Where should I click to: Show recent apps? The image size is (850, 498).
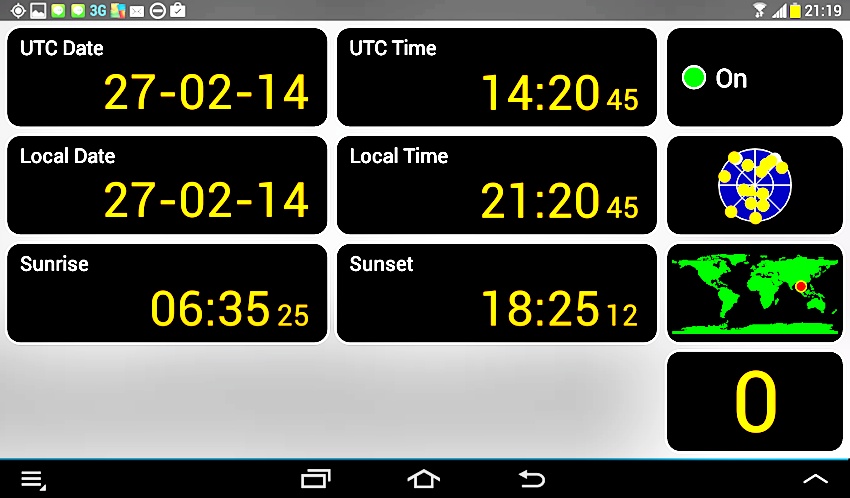point(316,479)
